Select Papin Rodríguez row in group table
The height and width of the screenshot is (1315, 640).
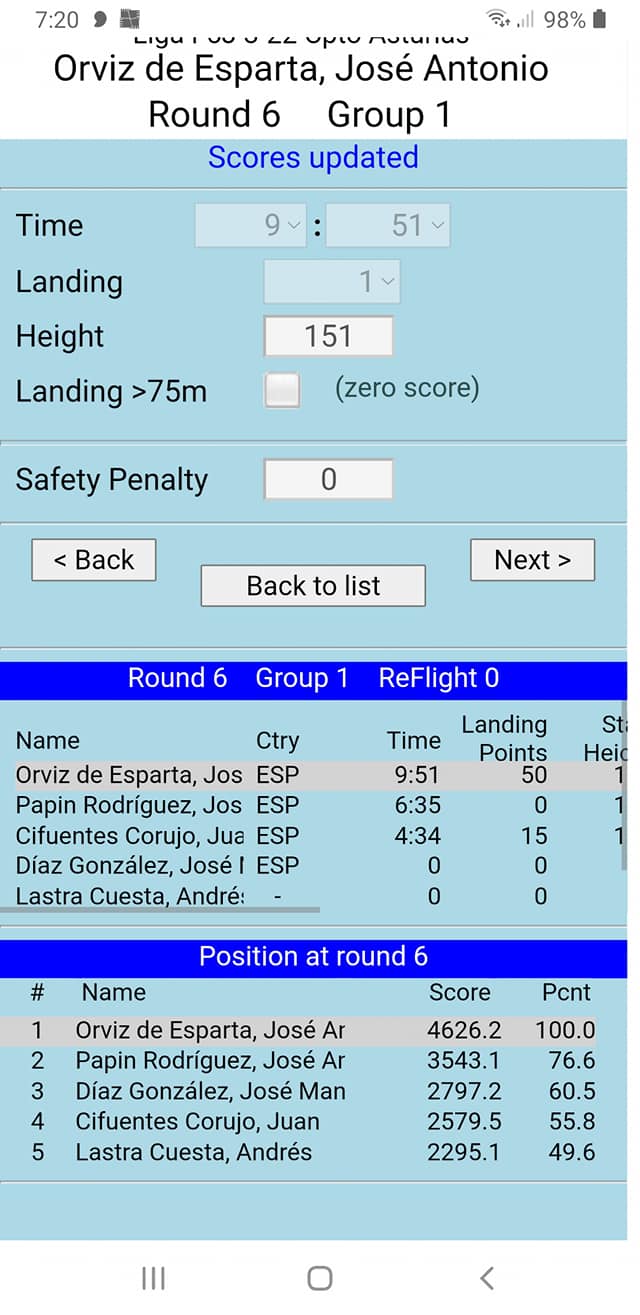tap(128, 806)
